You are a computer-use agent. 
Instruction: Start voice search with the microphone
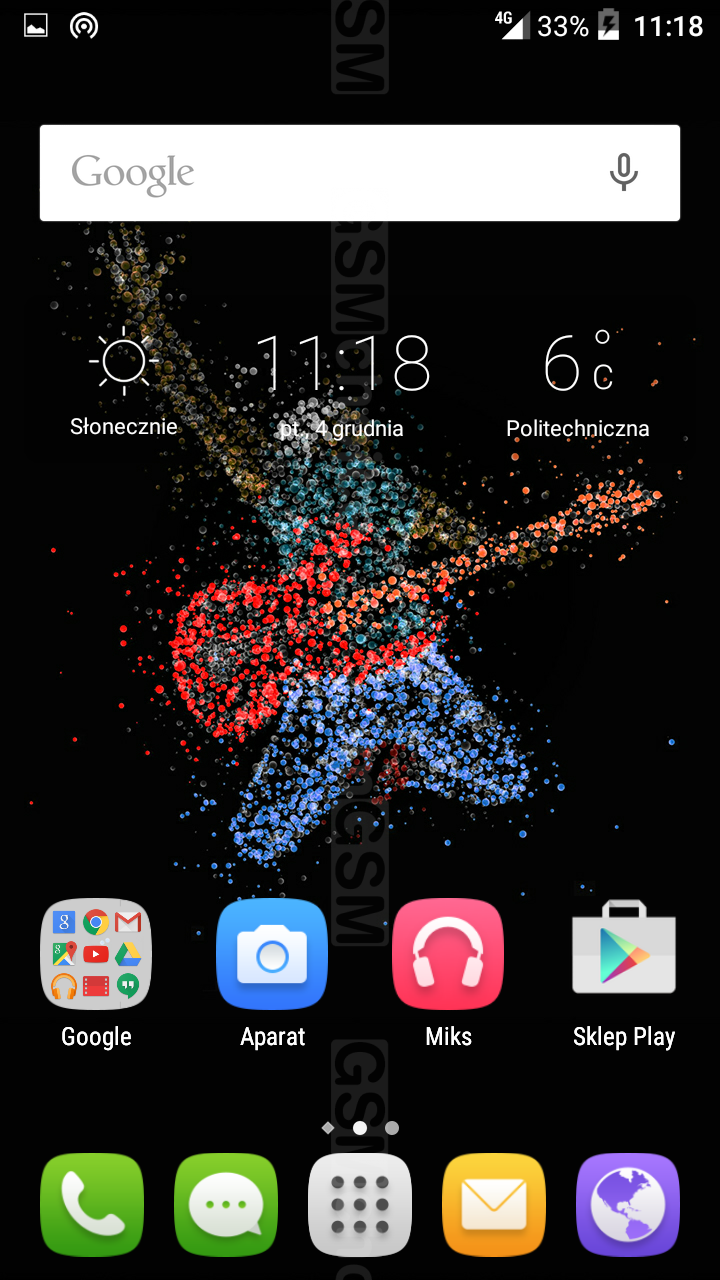[x=624, y=173]
